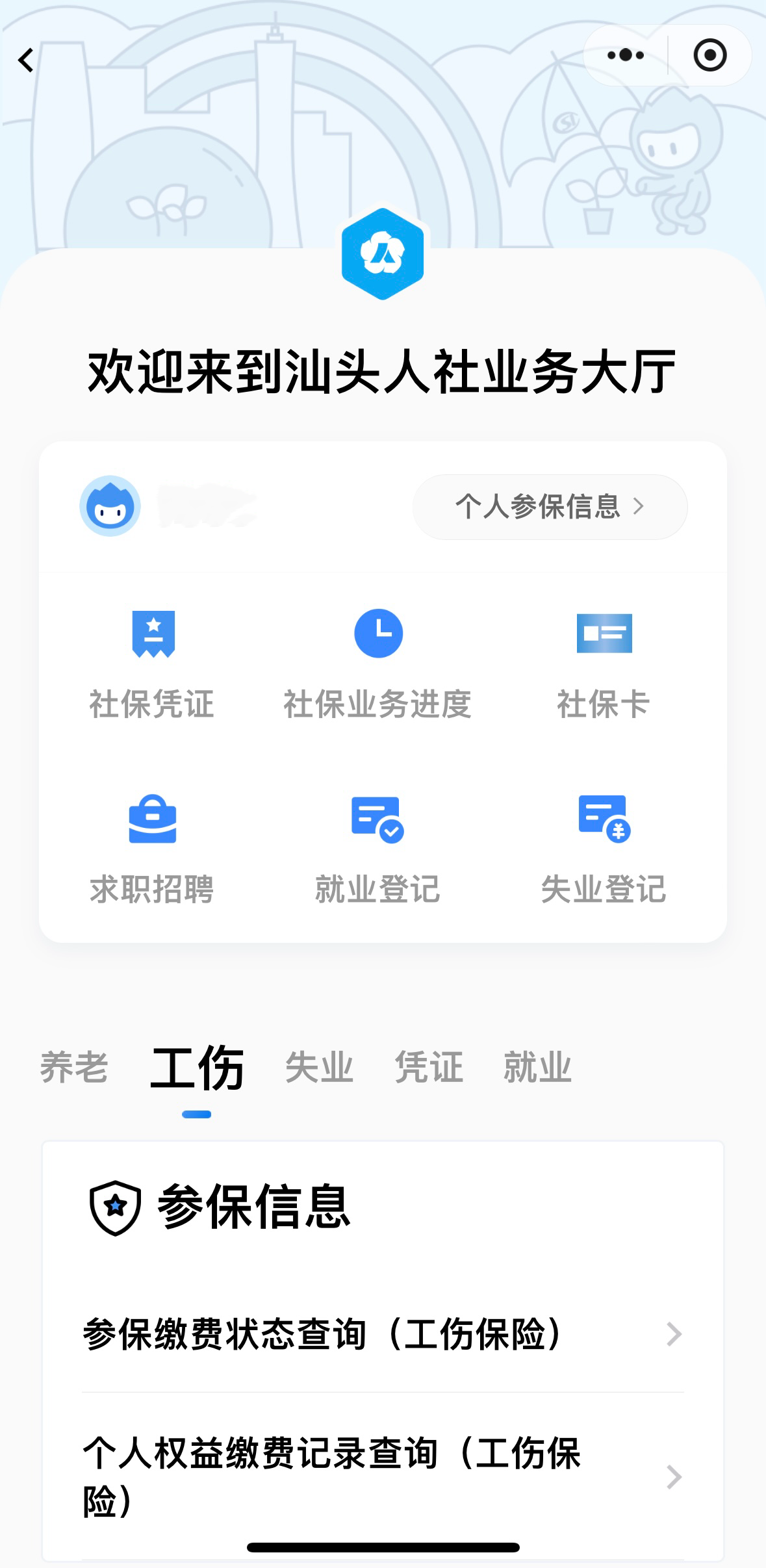Go back using the top-left arrow
Image resolution: width=766 pixels, height=1568 pixels.
[26, 60]
